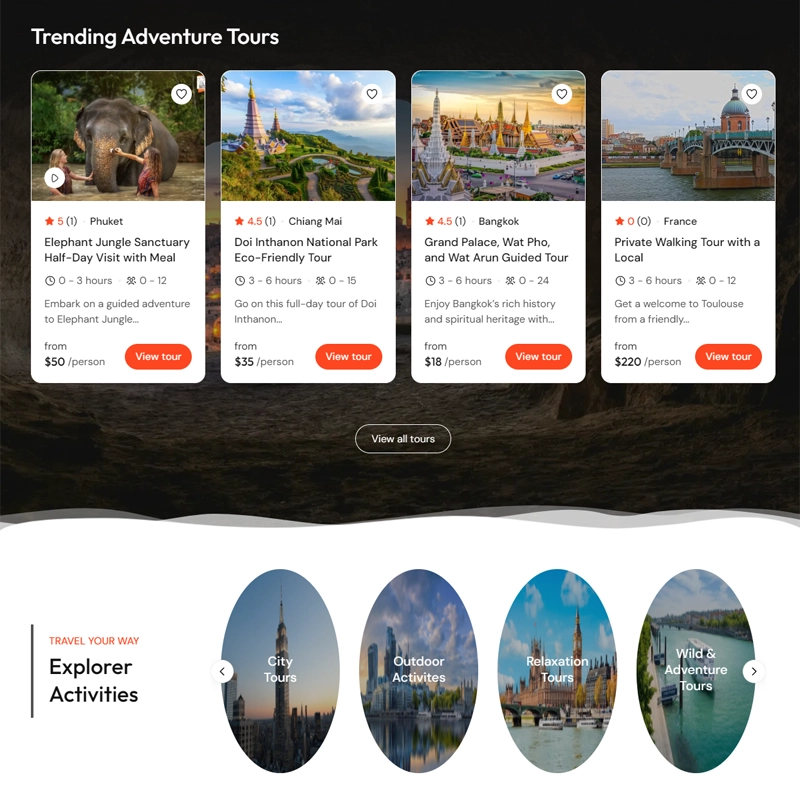This screenshot has width=800, height=800.
Task: Open the Grand Palace, Wat Pho tour title
Action: click(496, 250)
